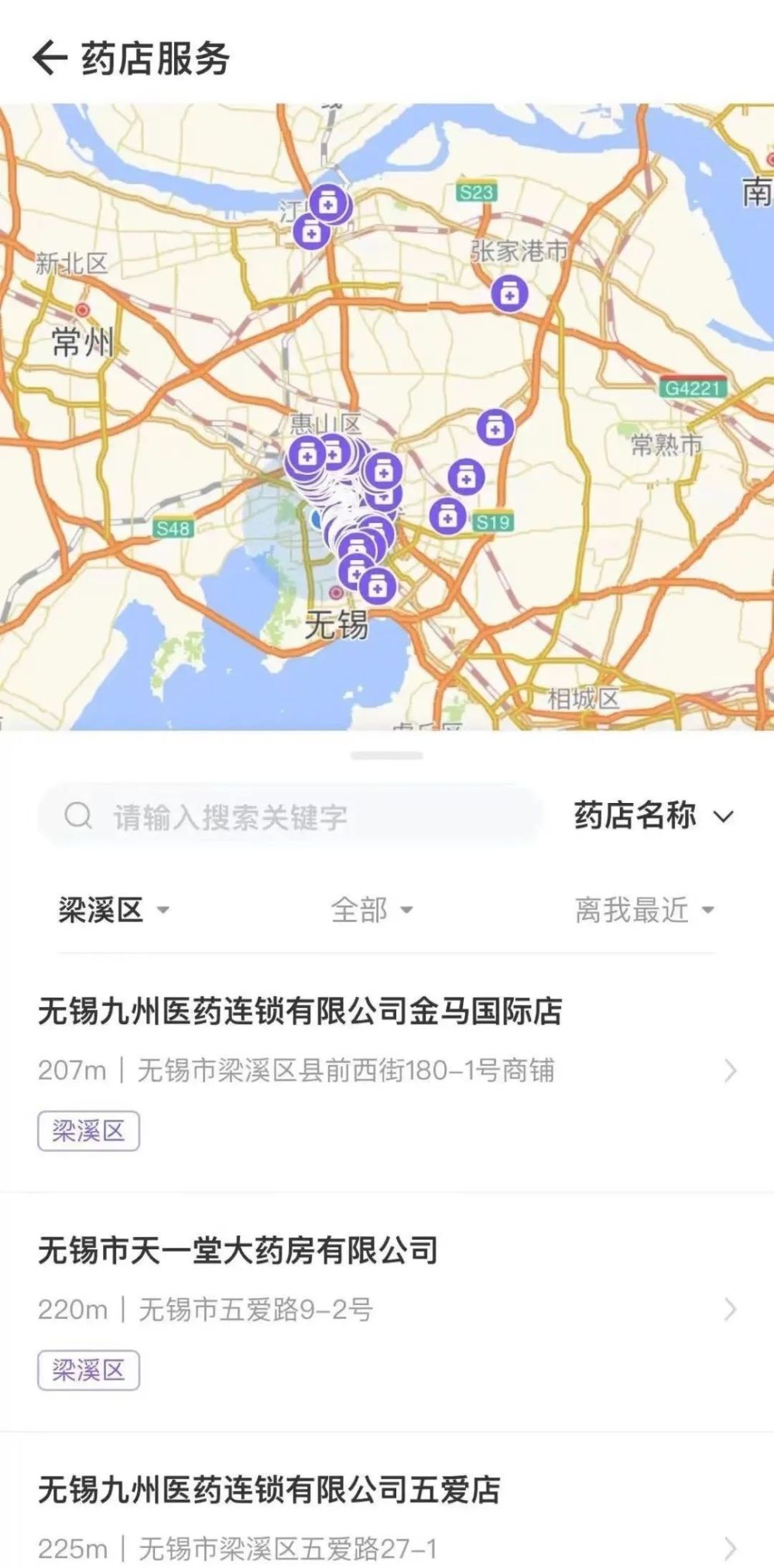This screenshot has height=1568, width=774.
Task: Tap the pharmacy marker near 张家港市
Action: coord(509,294)
